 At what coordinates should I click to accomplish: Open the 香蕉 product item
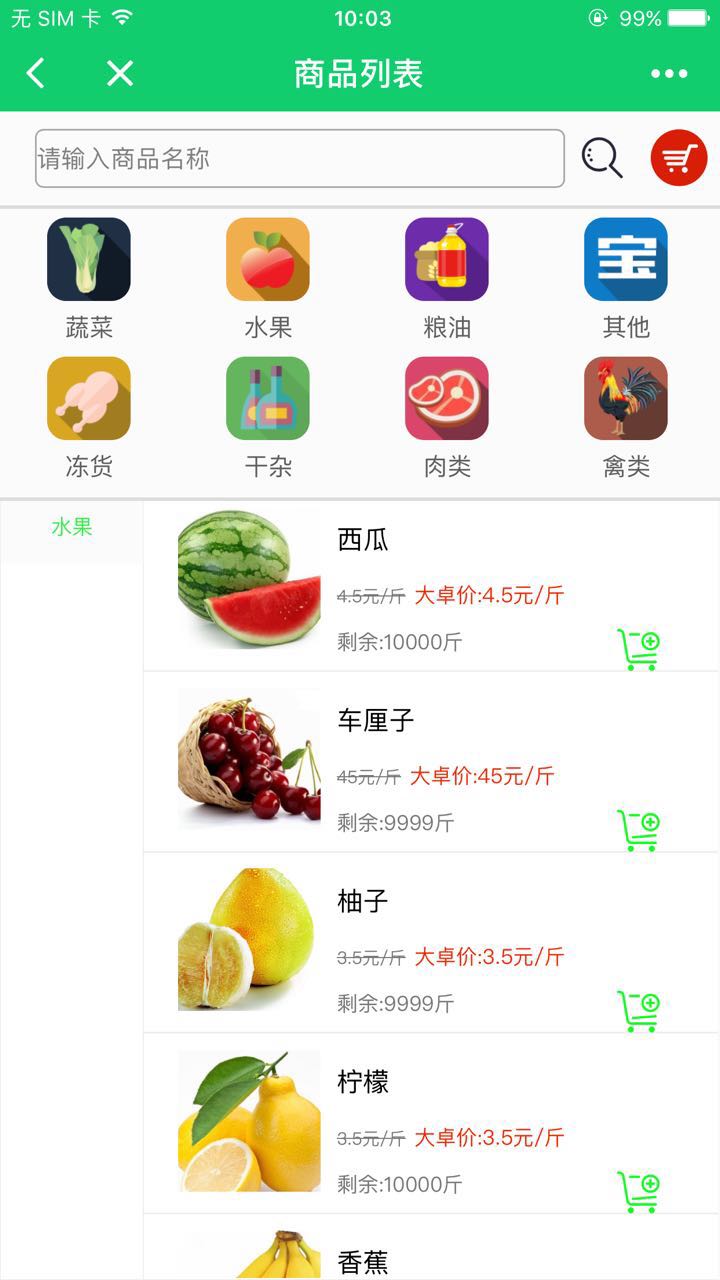point(362,1260)
